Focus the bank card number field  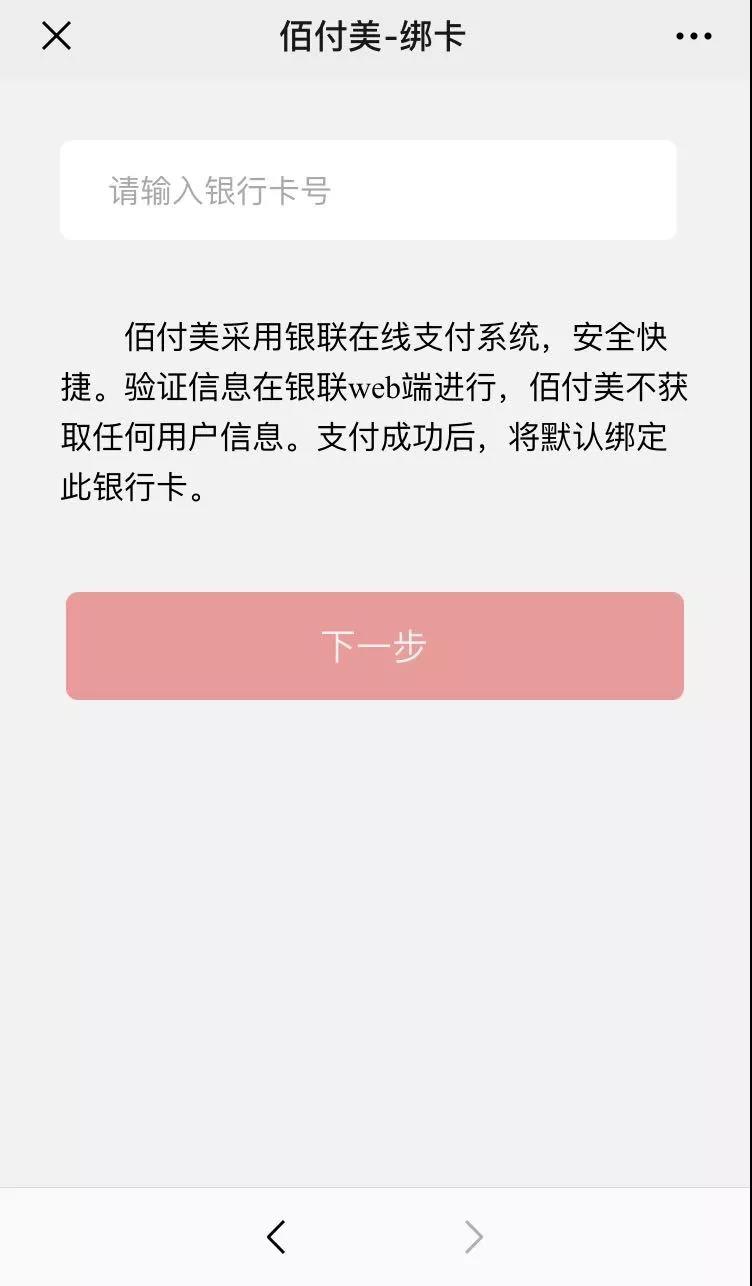point(368,190)
